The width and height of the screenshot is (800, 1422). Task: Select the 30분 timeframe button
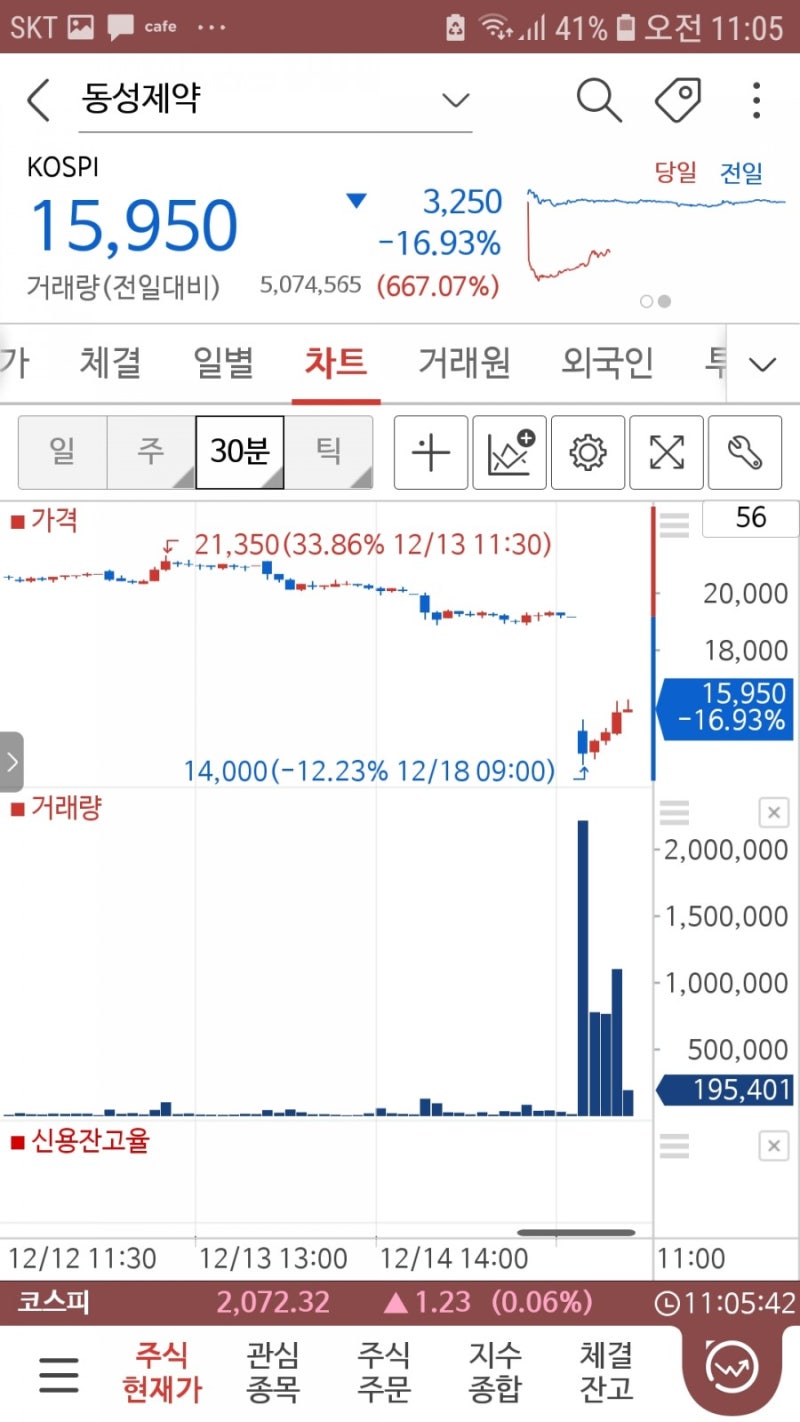pyautogui.click(x=240, y=451)
